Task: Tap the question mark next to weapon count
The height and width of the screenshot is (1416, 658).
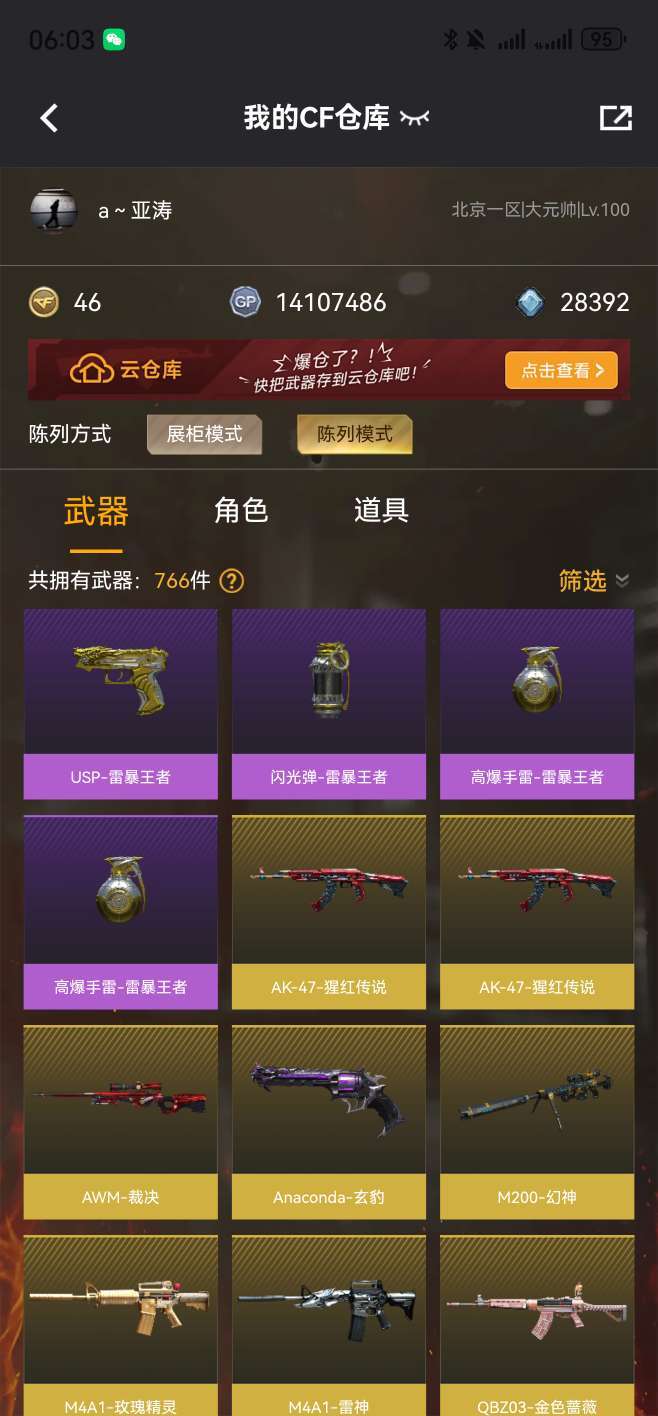Action: click(232, 580)
